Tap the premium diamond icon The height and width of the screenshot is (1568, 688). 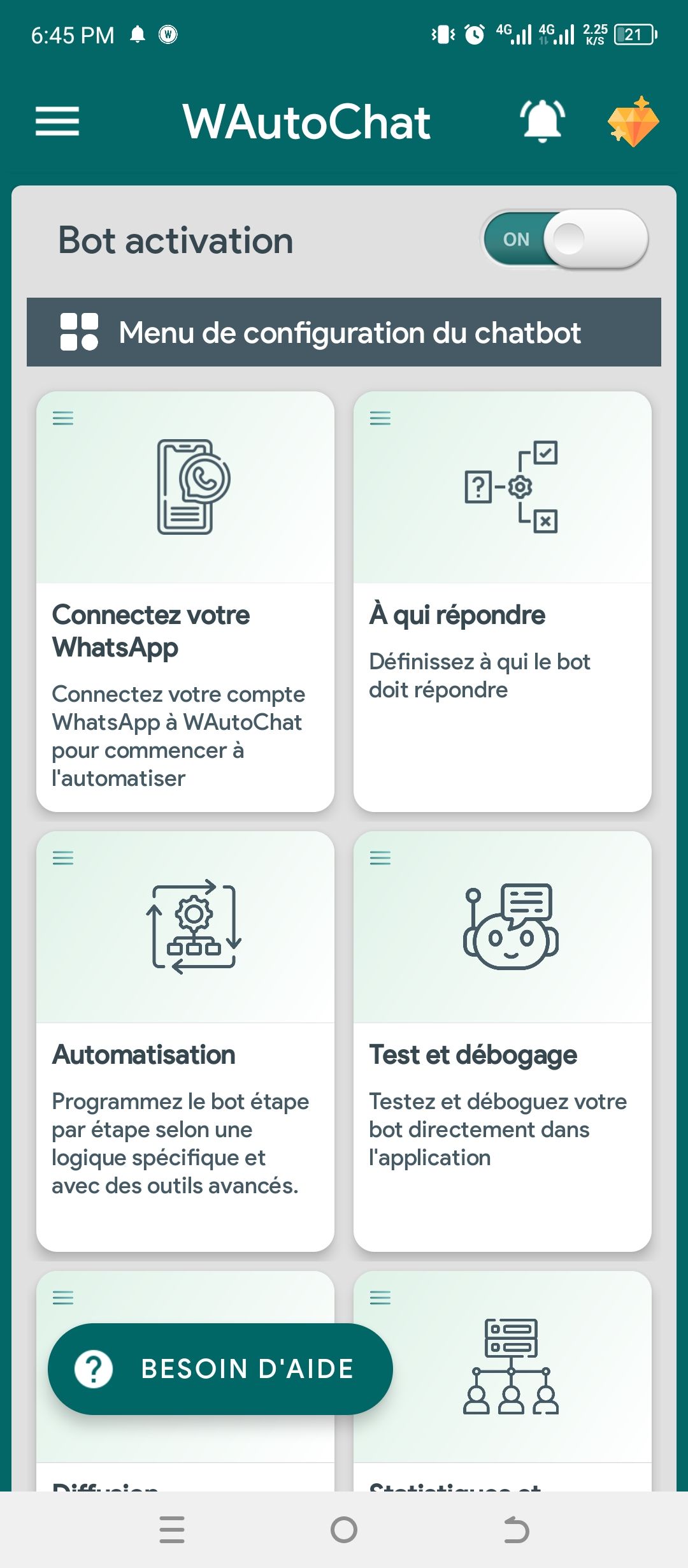[633, 121]
